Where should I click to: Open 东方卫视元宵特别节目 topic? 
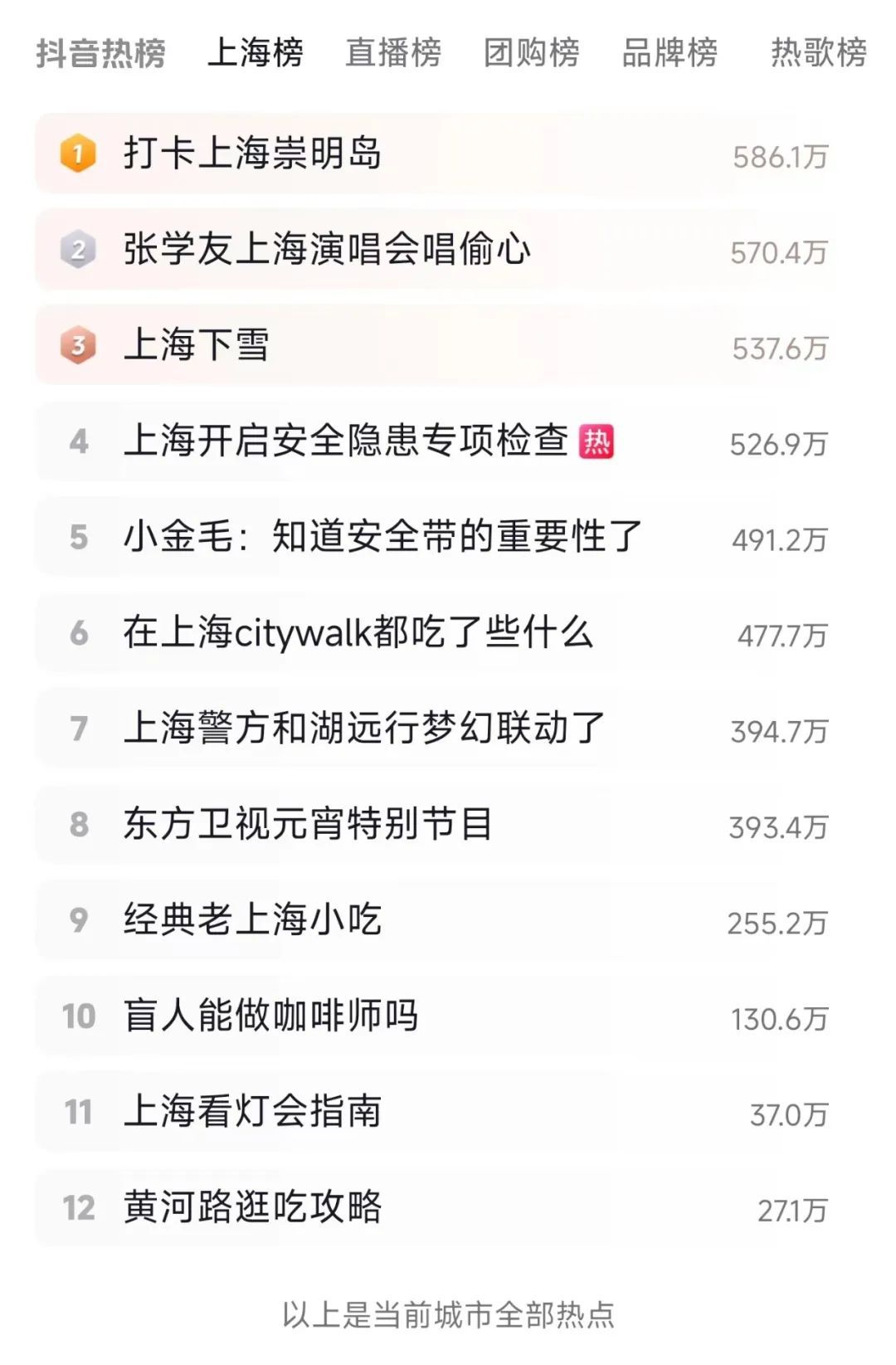coord(433,825)
